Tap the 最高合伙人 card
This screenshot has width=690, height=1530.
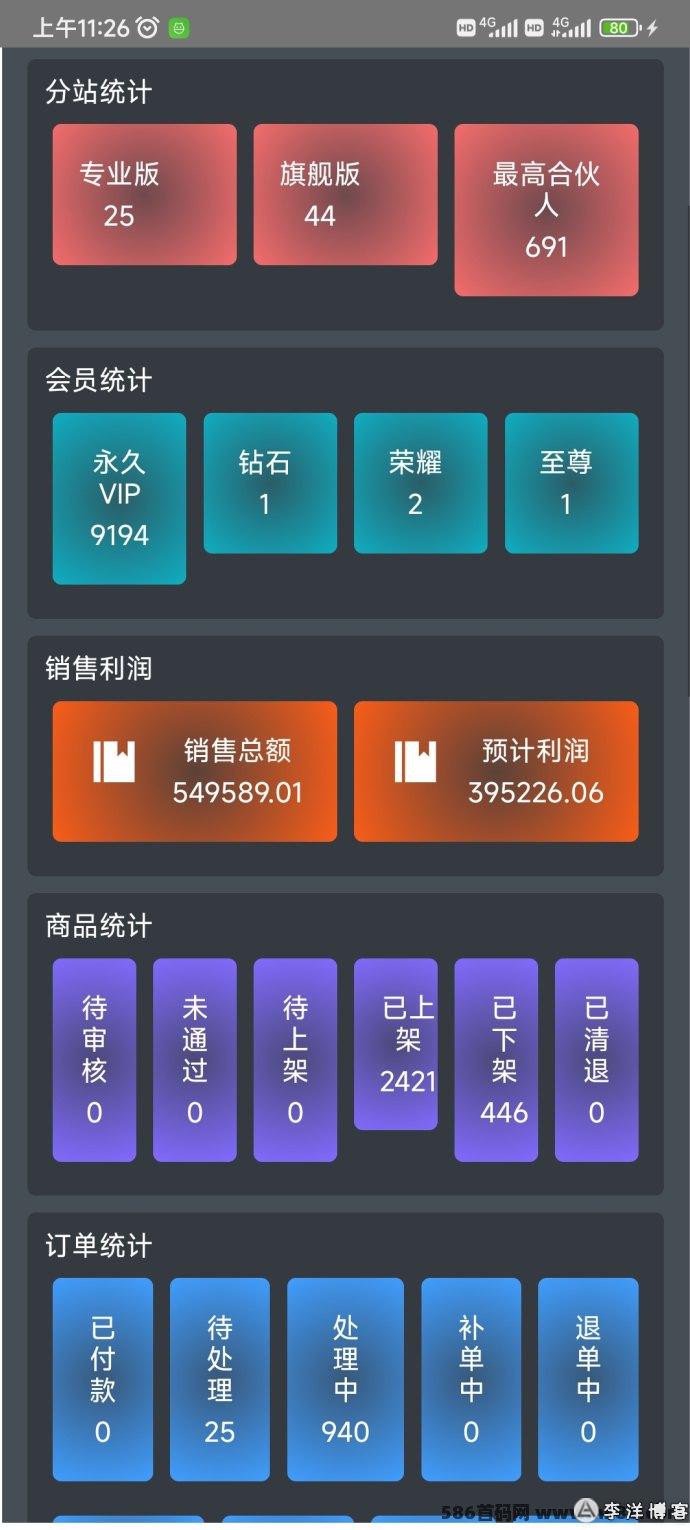click(x=546, y=210)
